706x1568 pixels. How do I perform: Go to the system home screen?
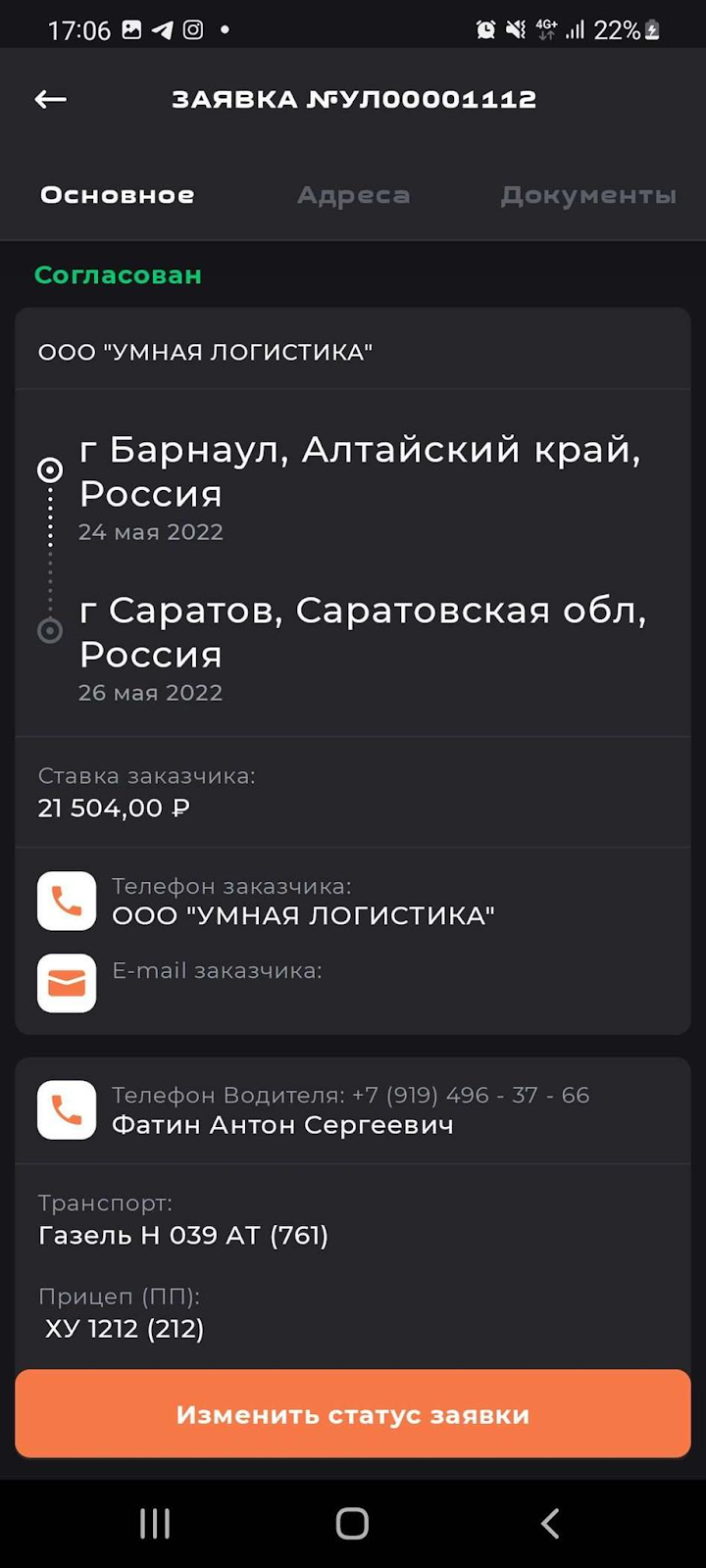tap(352, 1523)
